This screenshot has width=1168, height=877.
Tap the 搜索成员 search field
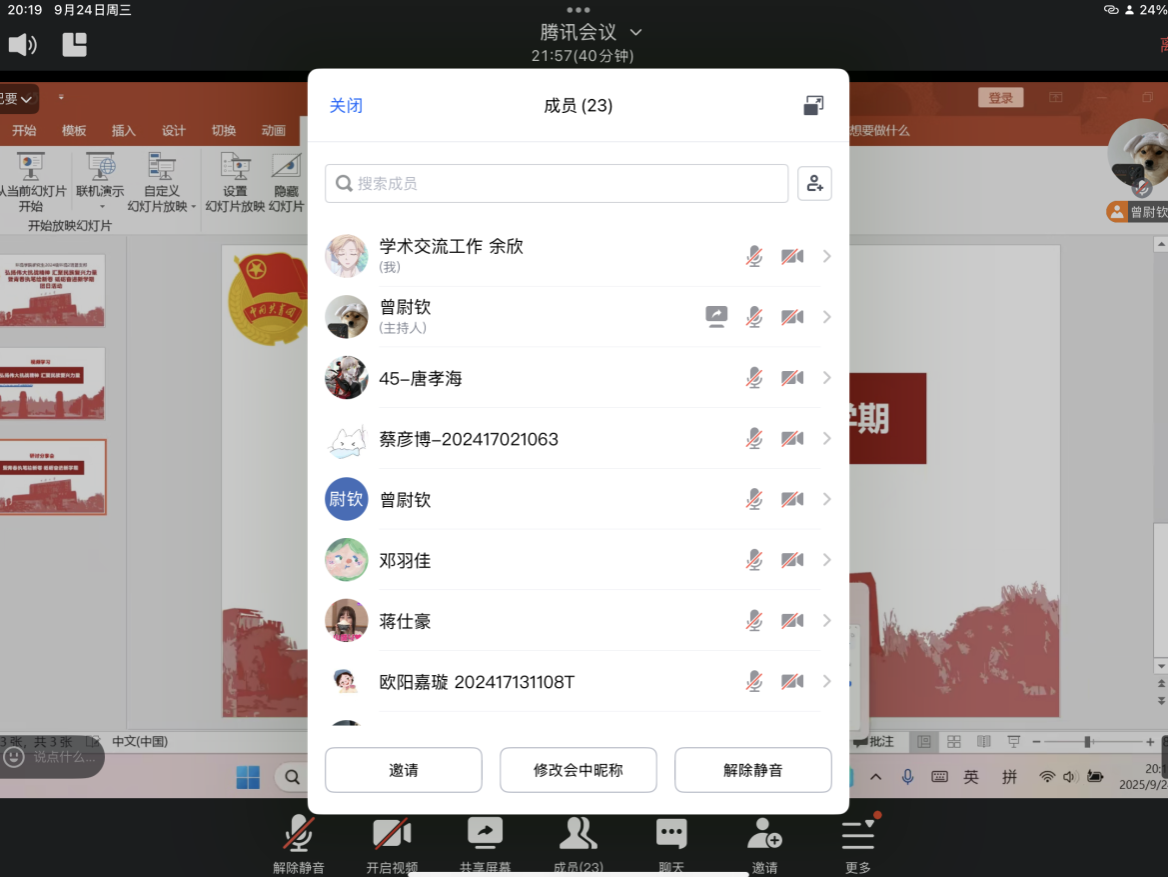(556, 184)
